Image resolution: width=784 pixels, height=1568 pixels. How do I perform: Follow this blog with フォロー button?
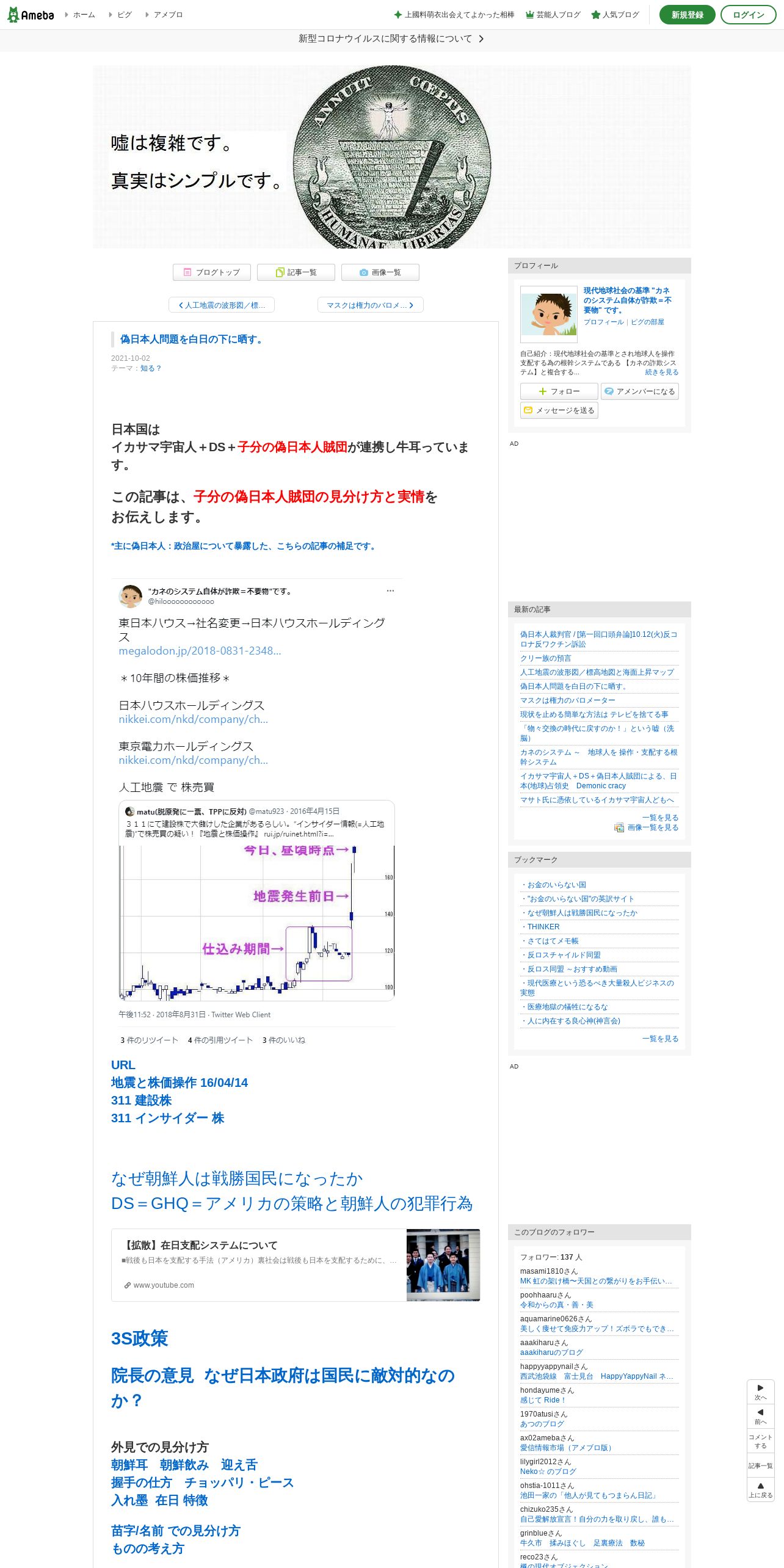[x=559, y=391]
